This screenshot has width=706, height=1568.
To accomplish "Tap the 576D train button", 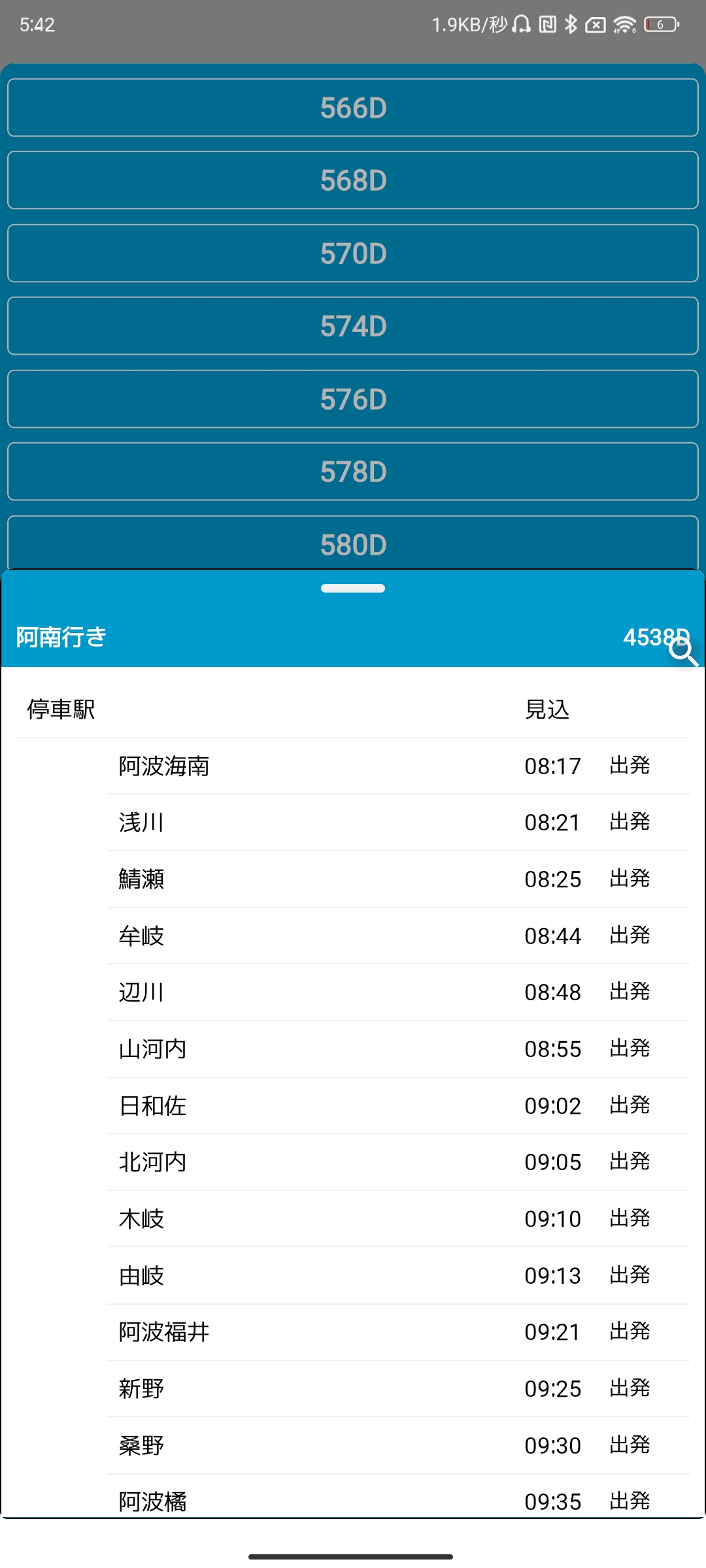I will point(353,399).
